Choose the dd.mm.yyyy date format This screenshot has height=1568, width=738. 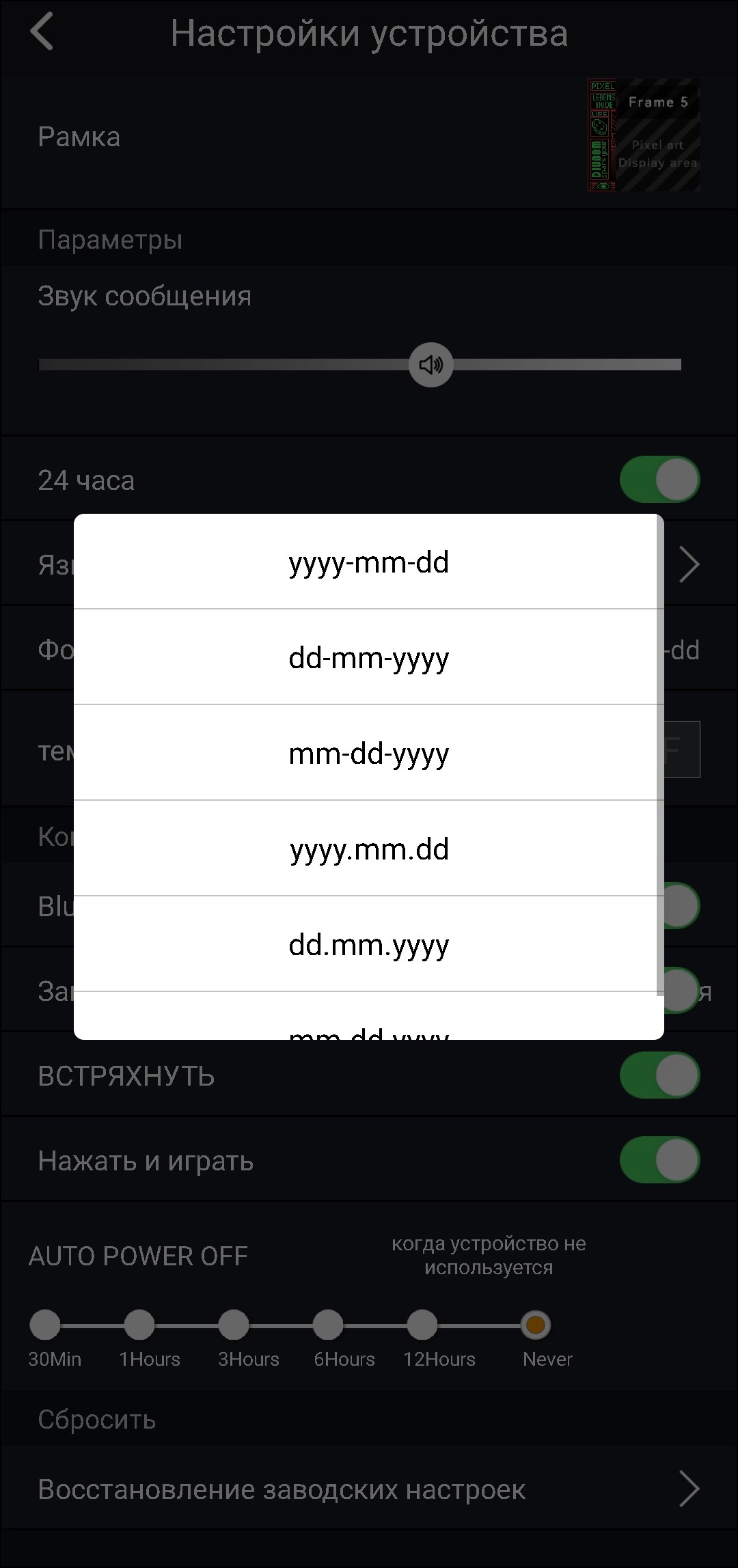tap(369, 944)
